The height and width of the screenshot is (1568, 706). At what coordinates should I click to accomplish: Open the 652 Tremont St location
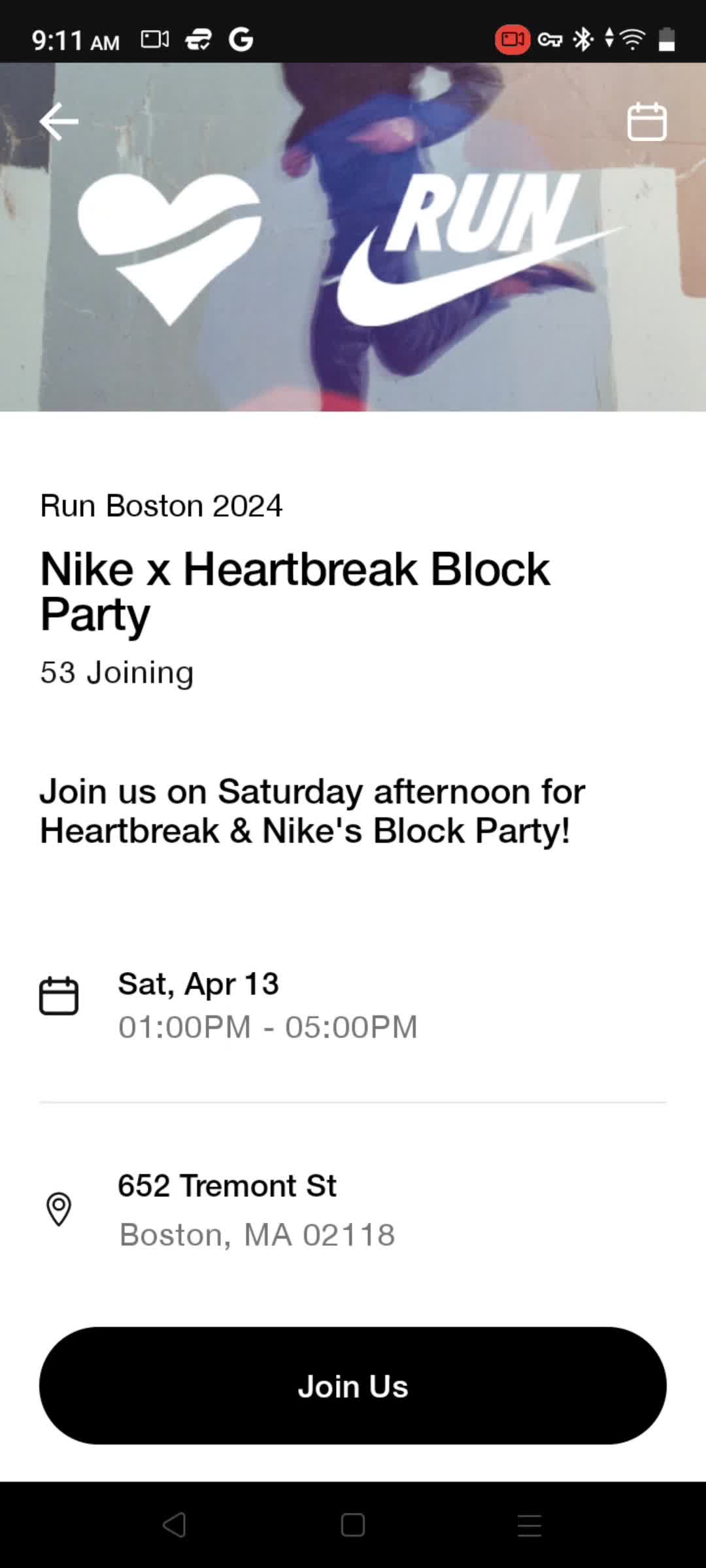256,1209
